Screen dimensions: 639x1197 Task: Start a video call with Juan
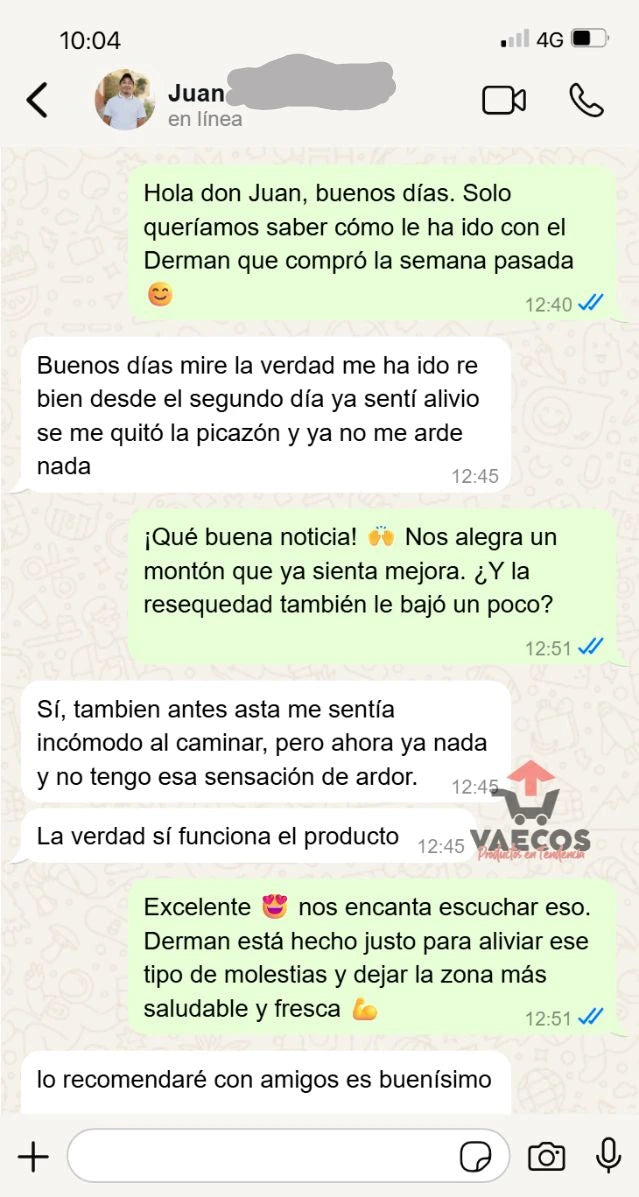(504, 100)
